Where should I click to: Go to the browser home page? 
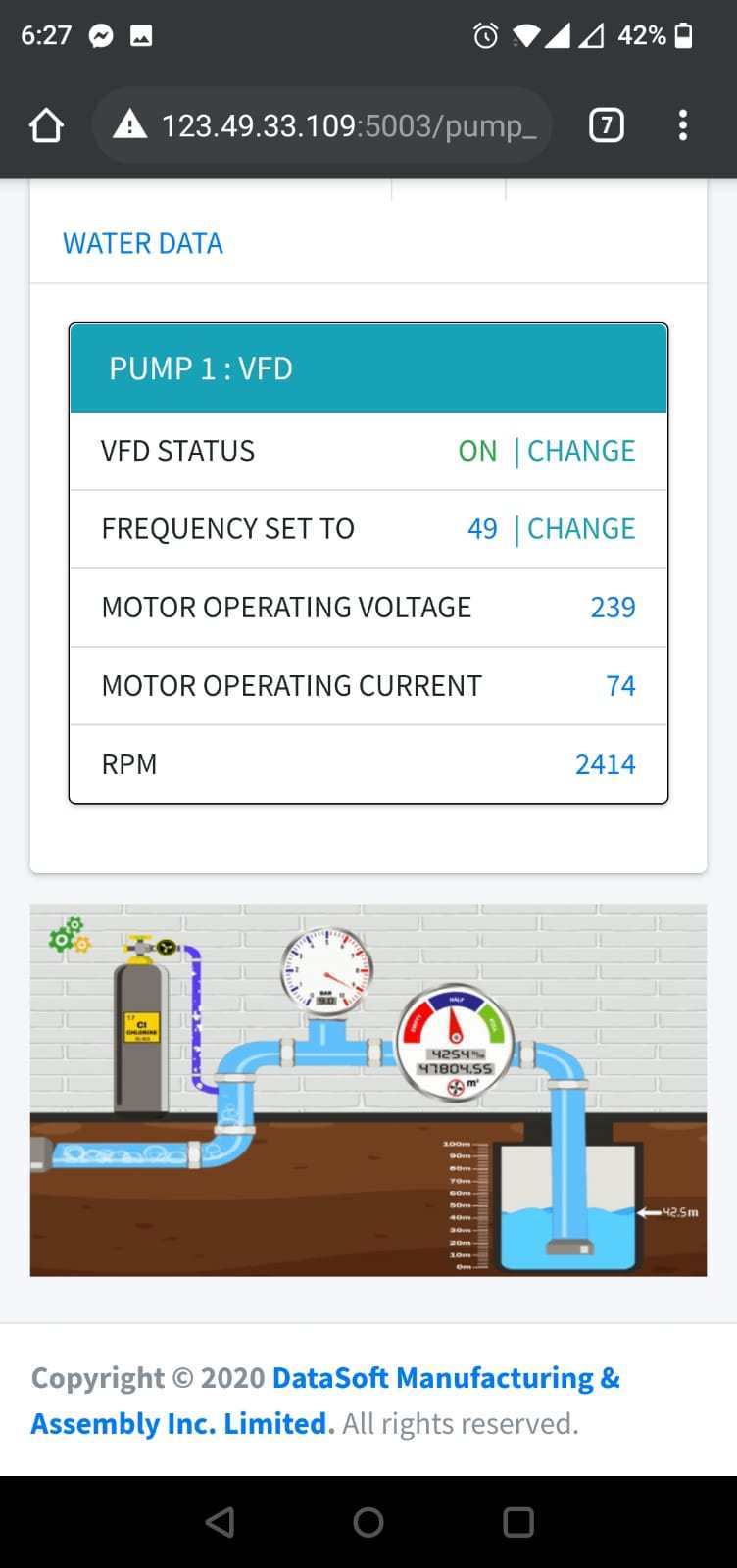click(46, 125)
